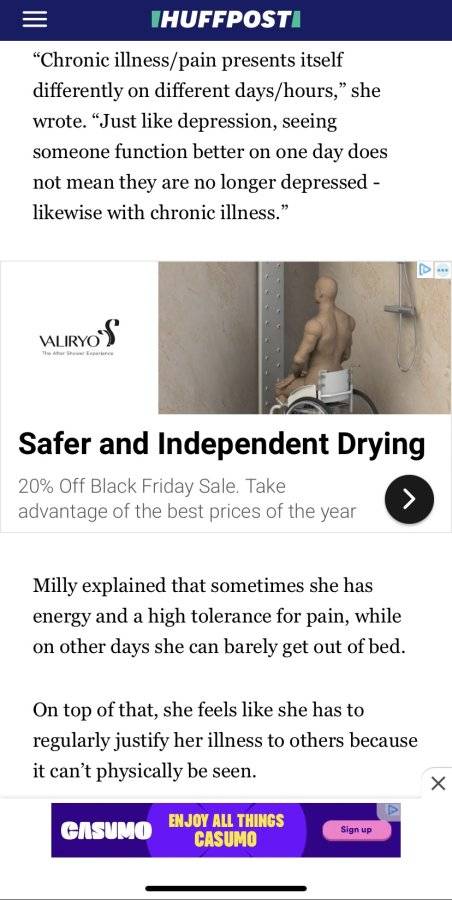The width and height of the screenshot is (452, 900).
Task: Open AdChoices info on Valiryo ad
Action: (425, 269)
